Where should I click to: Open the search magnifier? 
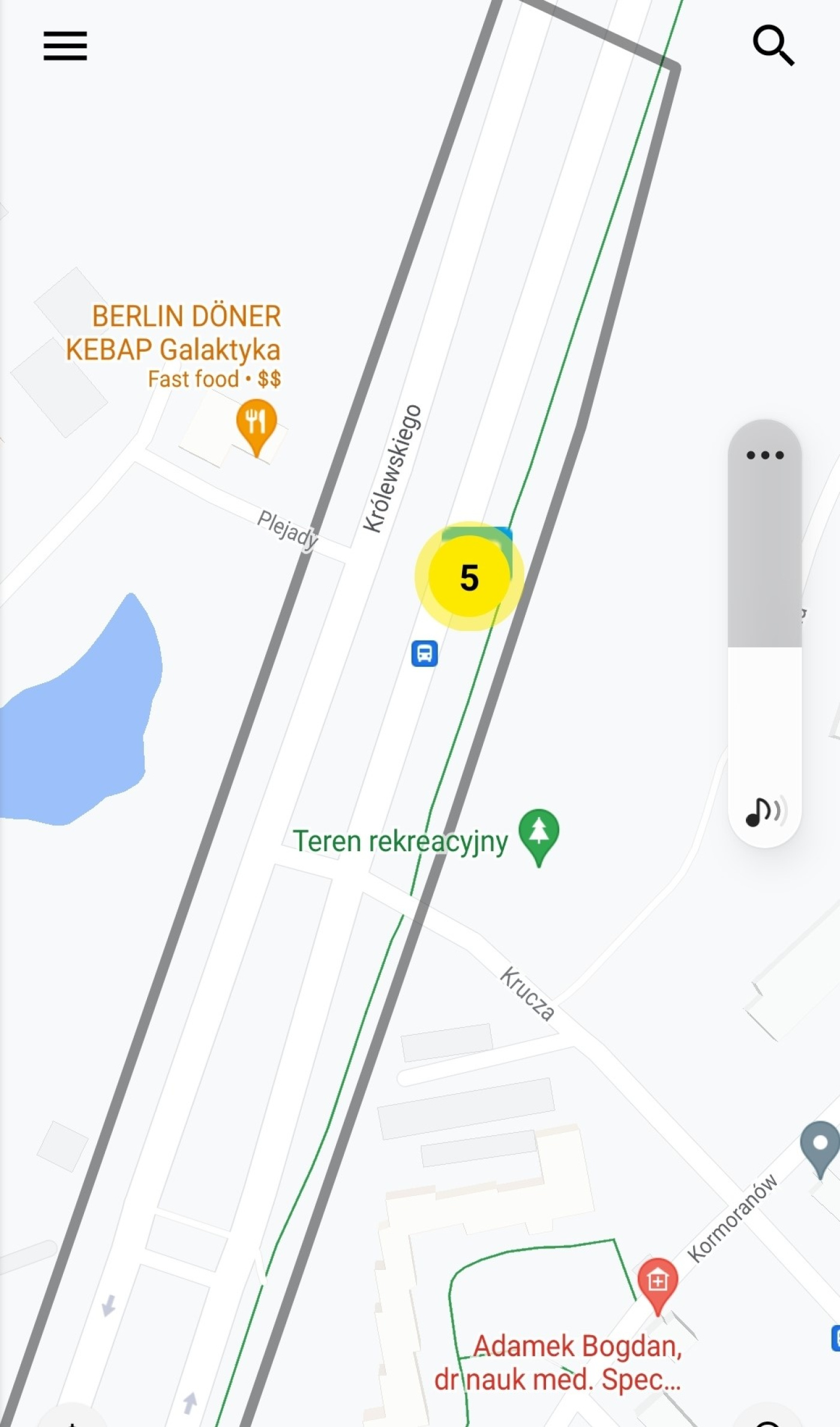click(x=773, y=45)
